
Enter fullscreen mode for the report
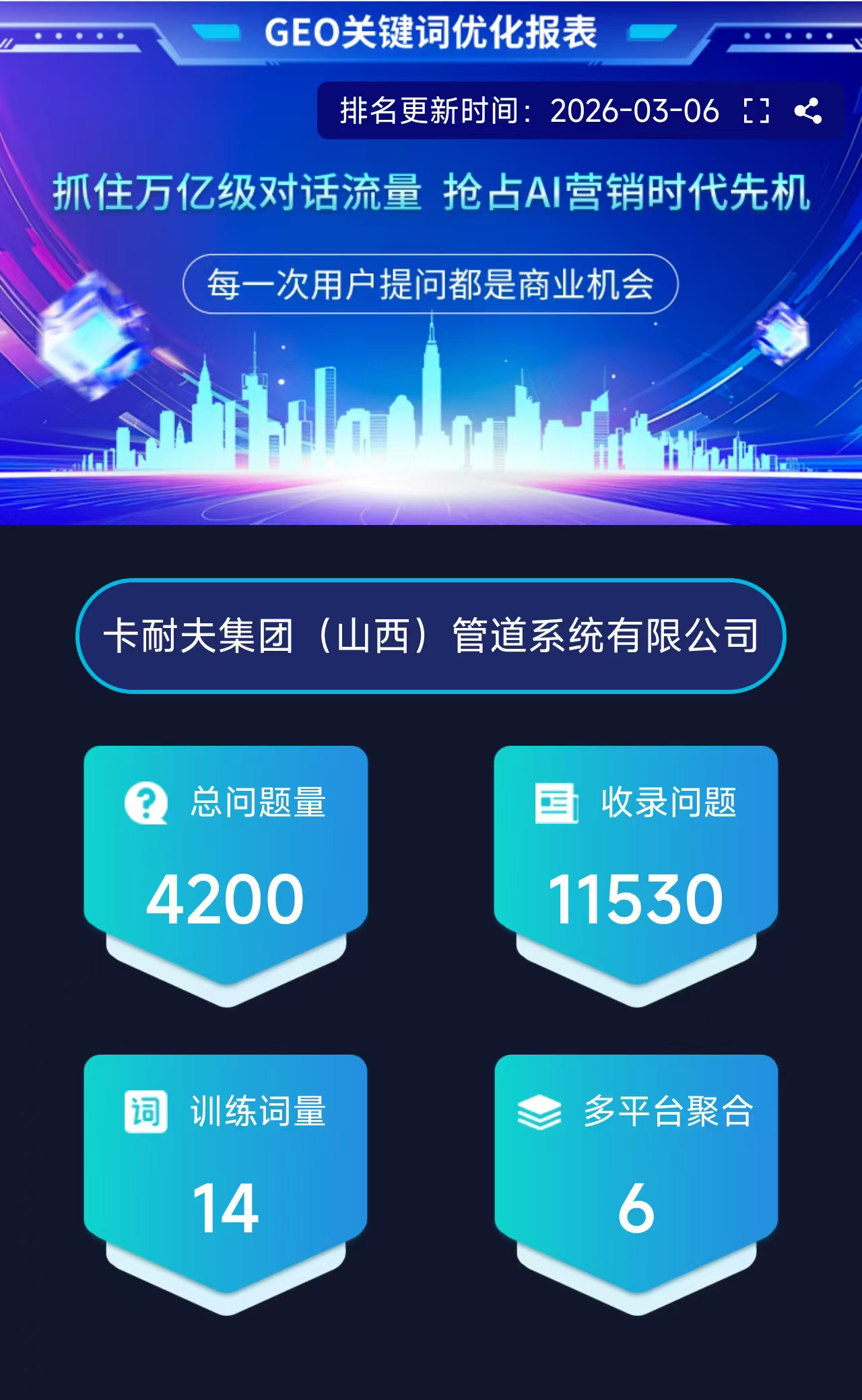tap(756, 111)
